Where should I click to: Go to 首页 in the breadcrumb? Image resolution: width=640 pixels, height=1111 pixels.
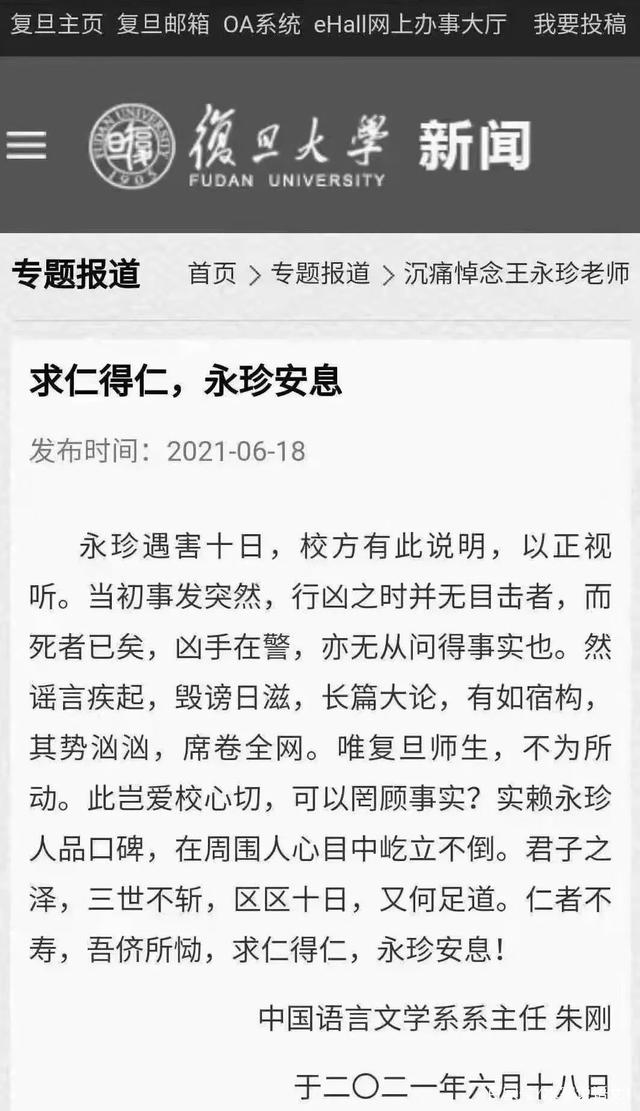tap(212, 273)
